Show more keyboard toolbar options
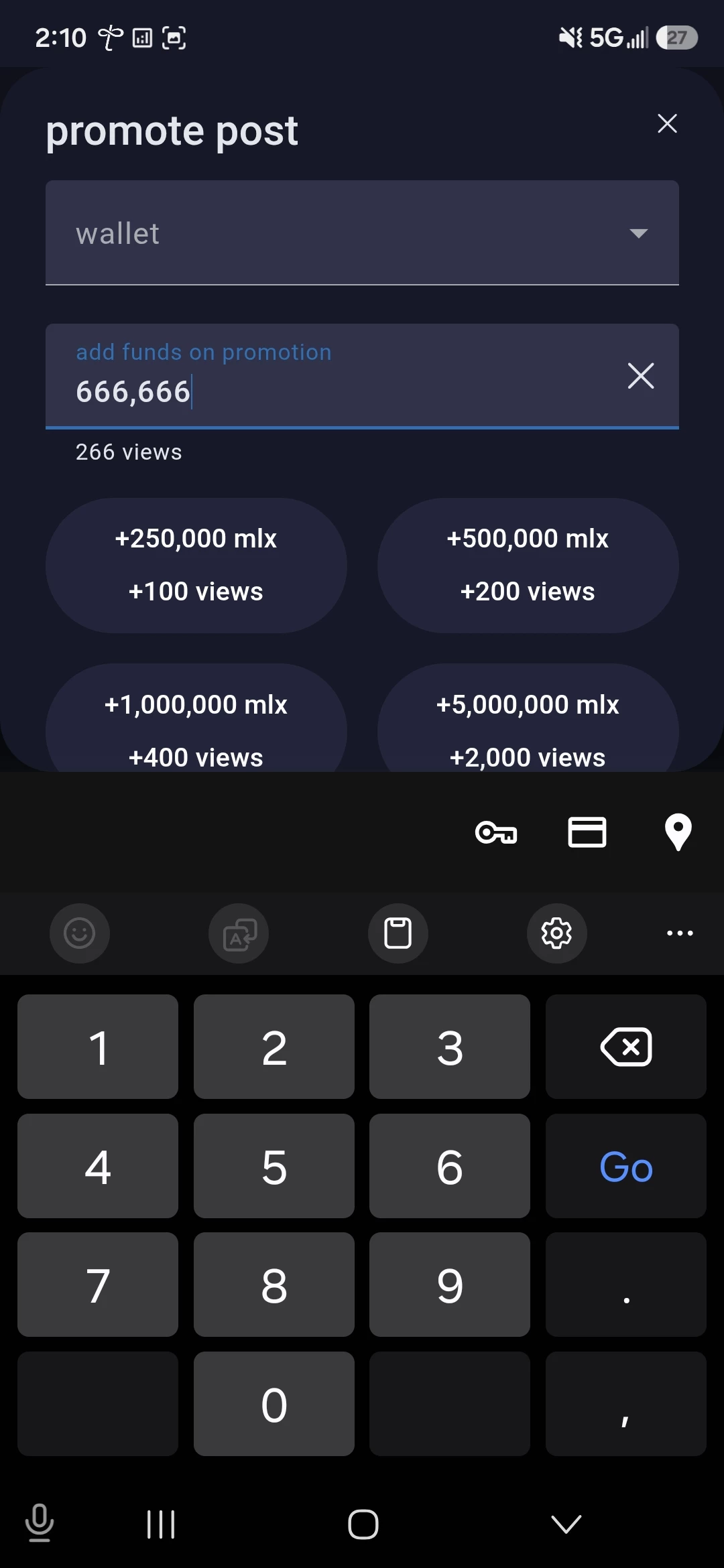This screenshot has height=1568, width=724. (680, 933)
